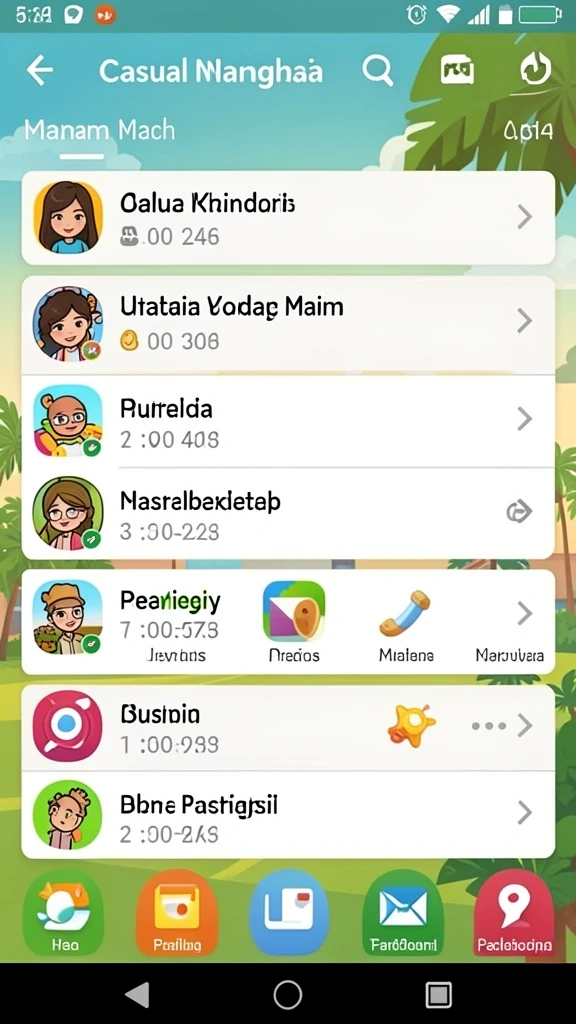Open the Busipia row

pyautogui.click(x=288, y=728)
